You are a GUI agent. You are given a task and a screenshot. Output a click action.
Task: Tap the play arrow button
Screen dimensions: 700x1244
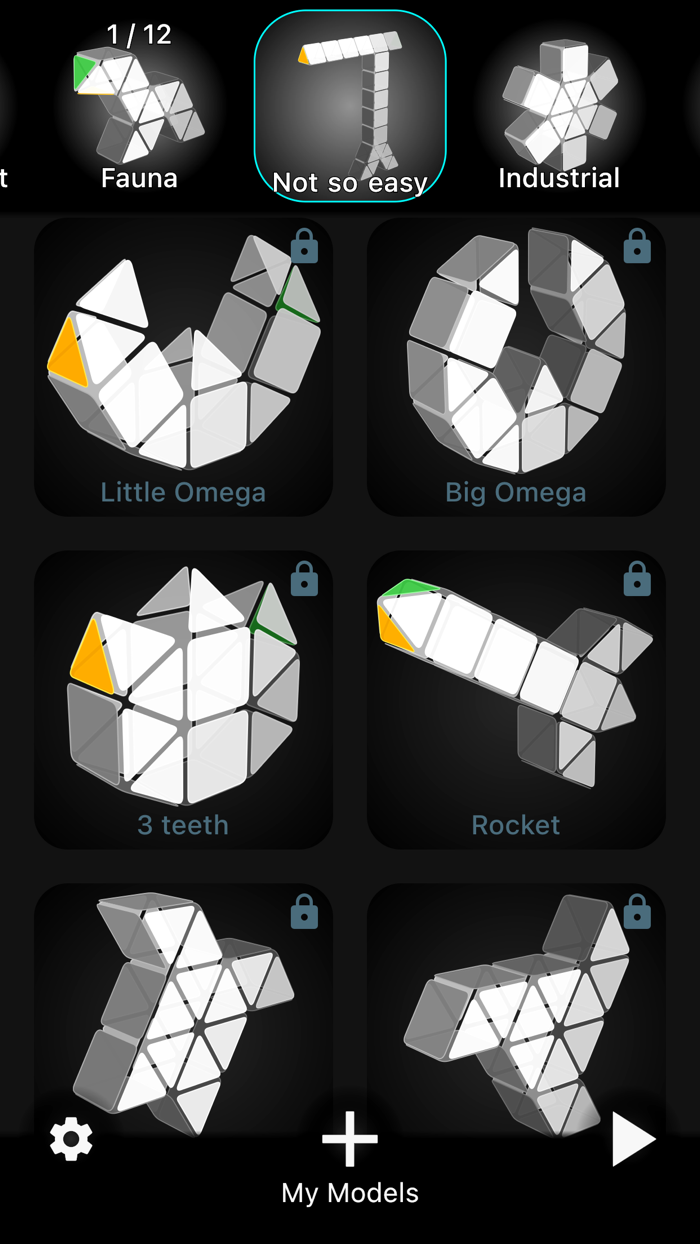click(x=632, y=1139)
